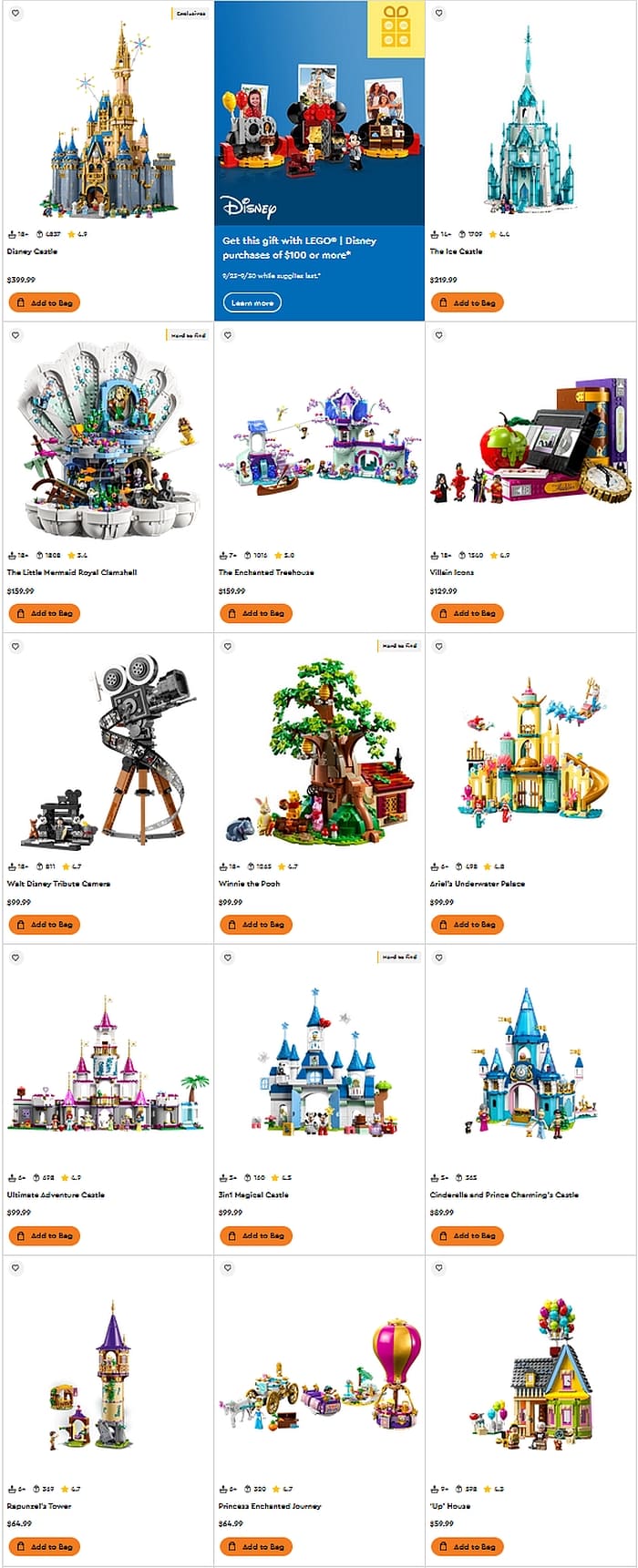Viewport: 638px width, 1568px height.
Task: Heart the 'Up' House set
Action: [x=439, y=1267]
